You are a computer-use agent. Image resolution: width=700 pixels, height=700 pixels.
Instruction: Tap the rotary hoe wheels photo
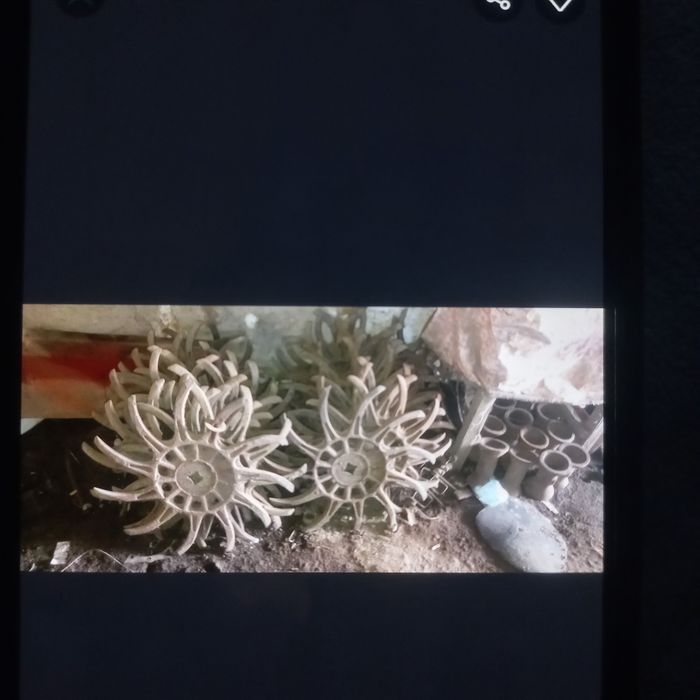[312, 438]
